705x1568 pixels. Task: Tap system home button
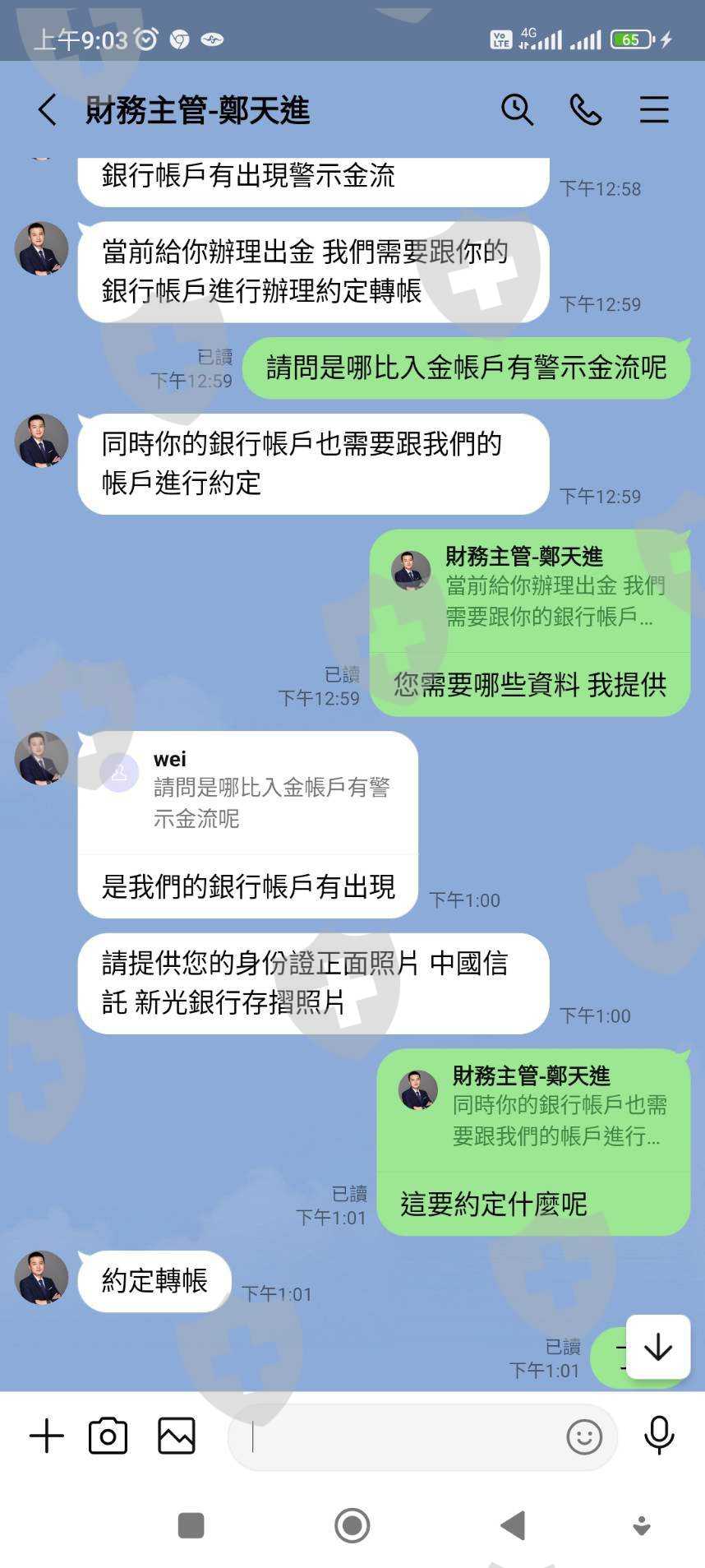click(x=352, y=1526)
